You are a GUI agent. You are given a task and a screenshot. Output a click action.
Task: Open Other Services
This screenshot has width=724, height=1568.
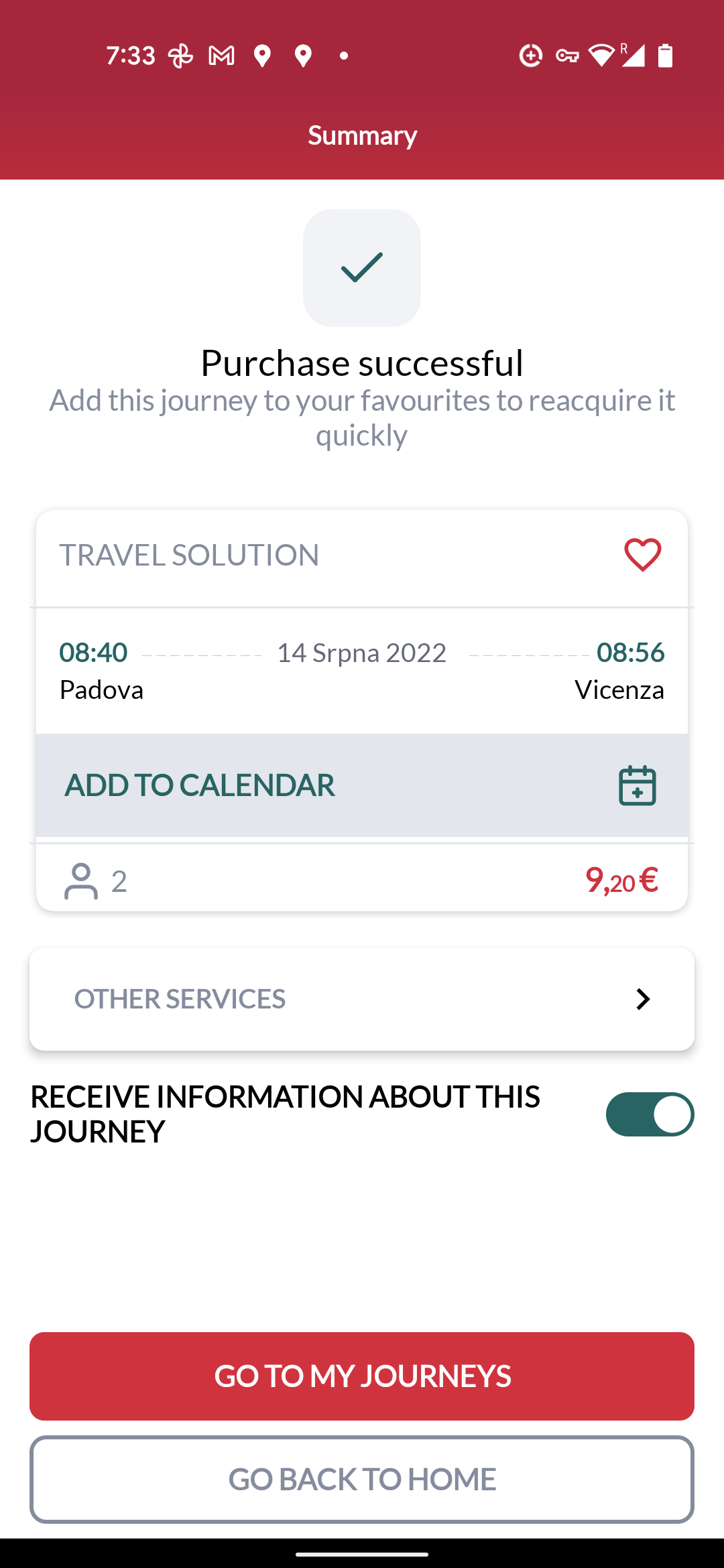point(362,998)
